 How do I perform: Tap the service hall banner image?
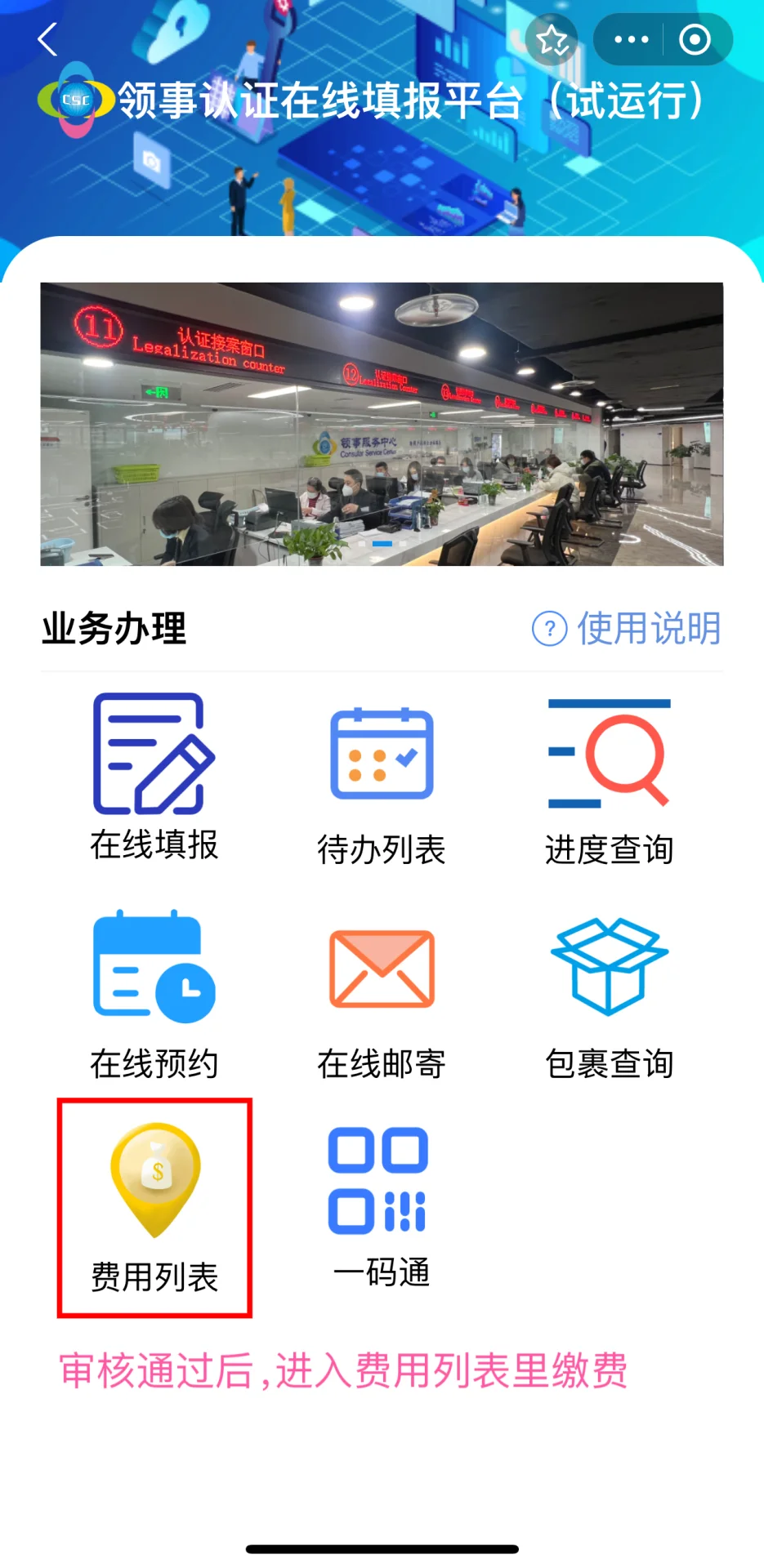[382, 424]
